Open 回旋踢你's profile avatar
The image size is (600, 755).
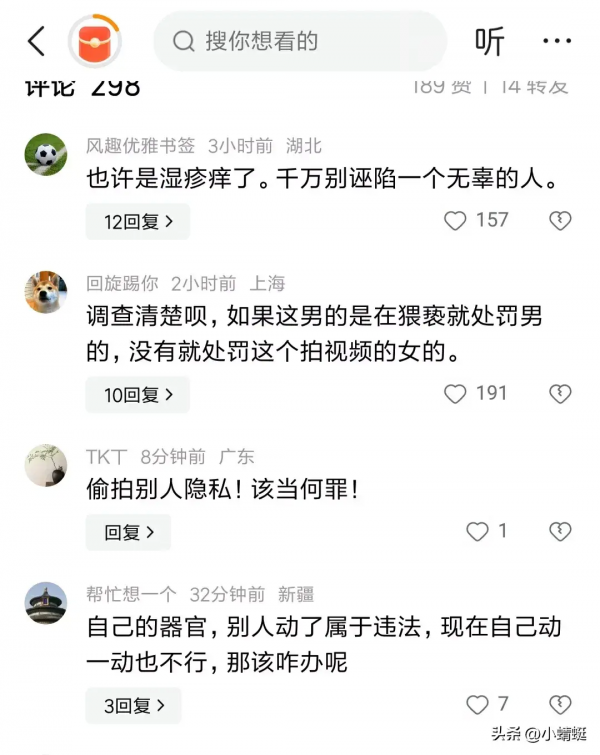pyautogui.click(x=46, y=292)
